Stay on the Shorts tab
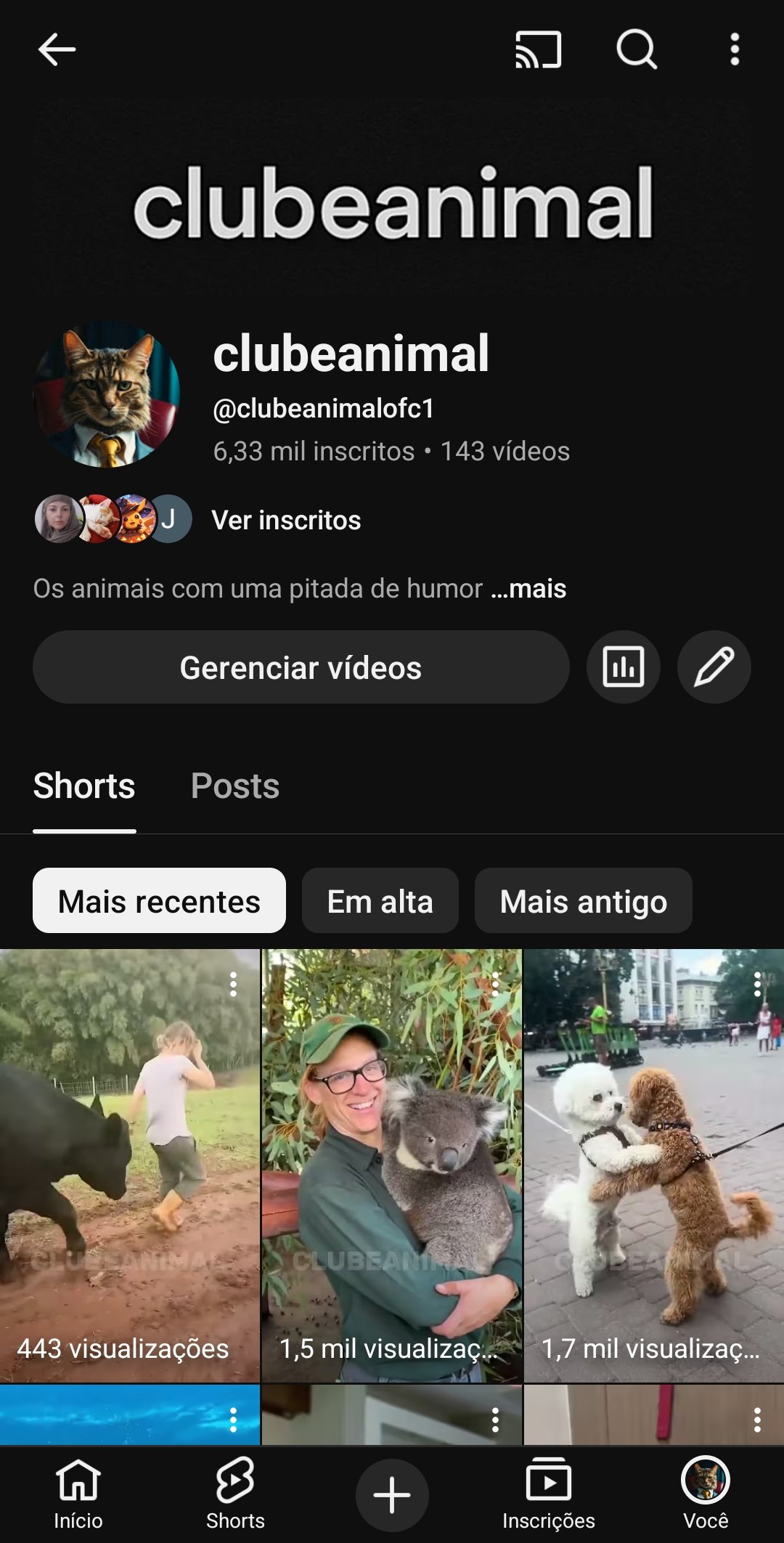This screenshot has height=1543, width=784. [x=83, y=786]
